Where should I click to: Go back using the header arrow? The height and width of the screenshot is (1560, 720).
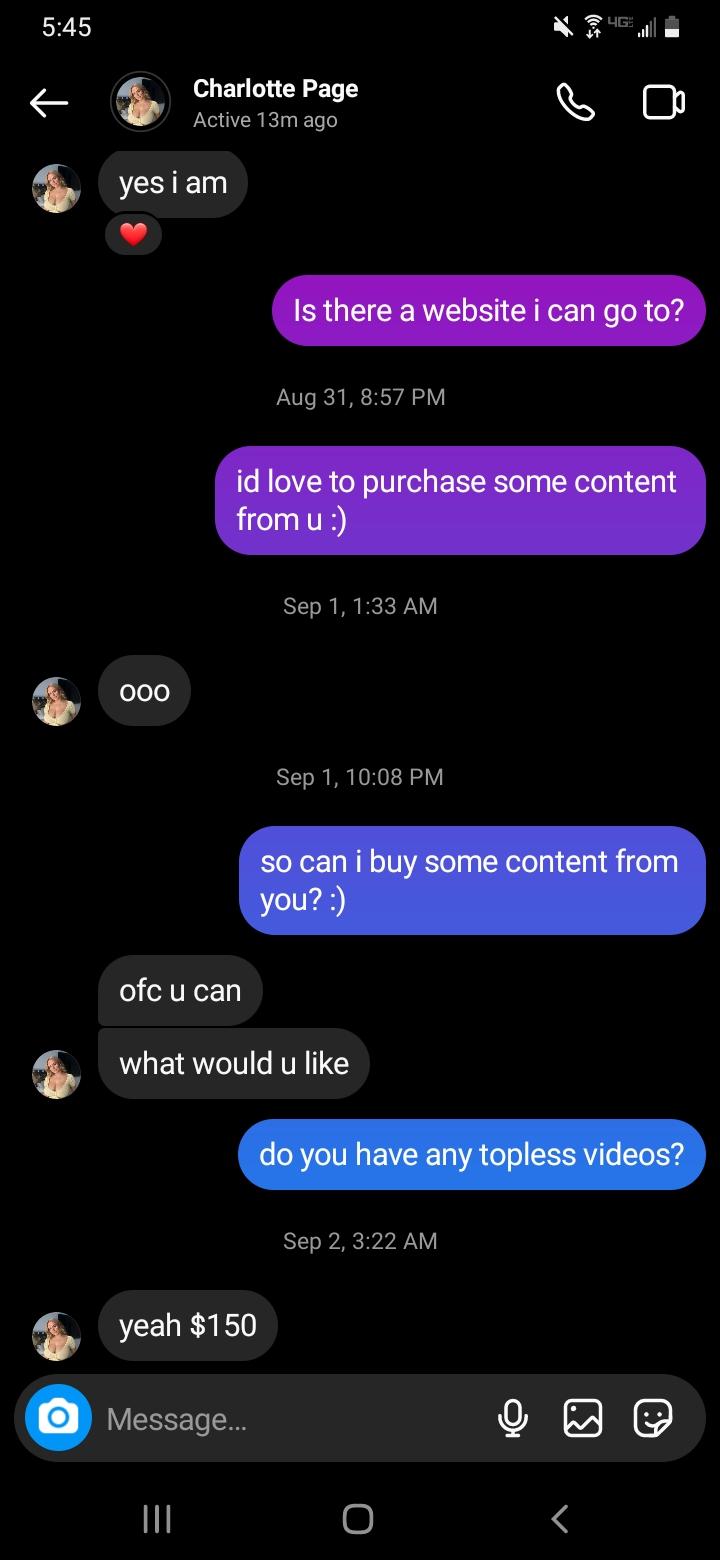(48, 102)
